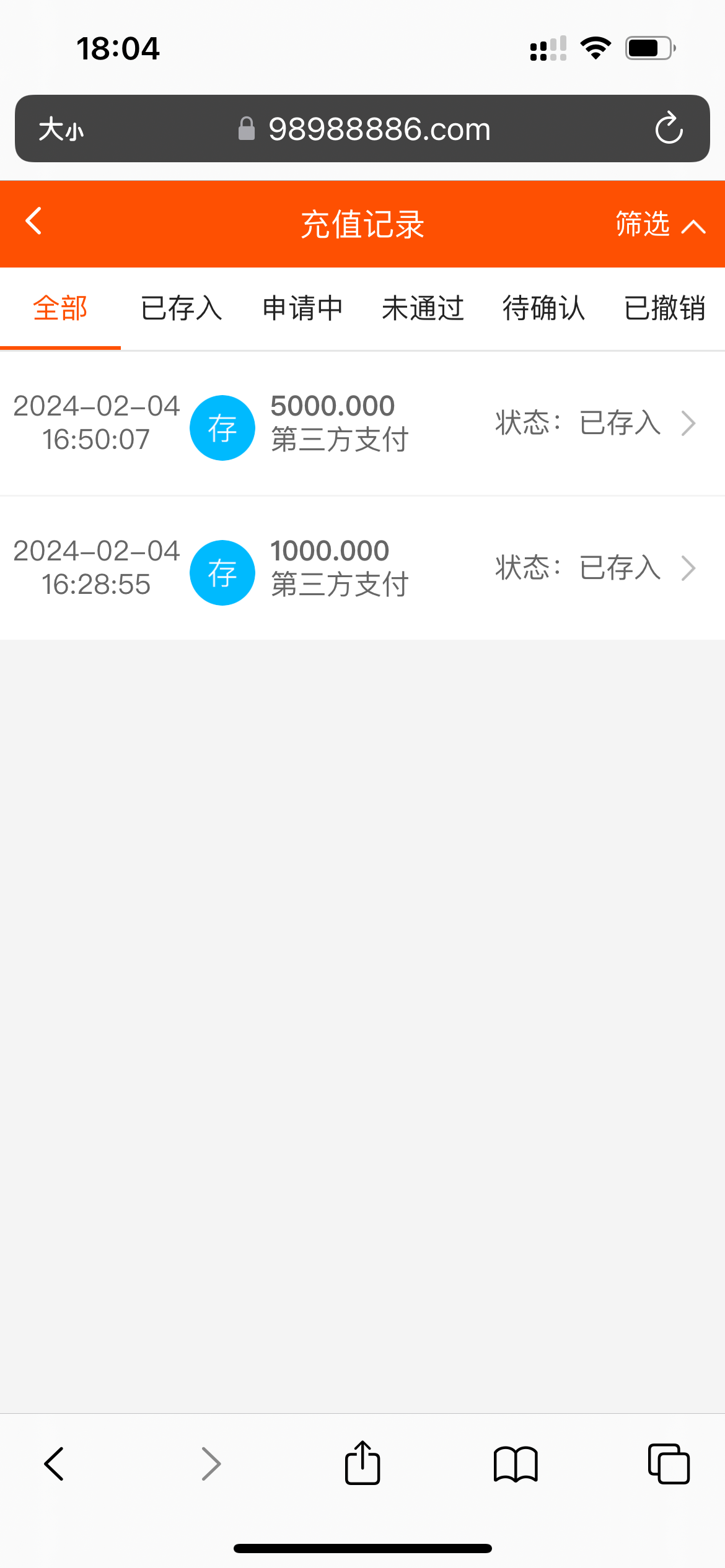The height and width of the screenshot is (1568, 725).
Task: Switch to the 已撤销 tab
Action: coord(664,308)
